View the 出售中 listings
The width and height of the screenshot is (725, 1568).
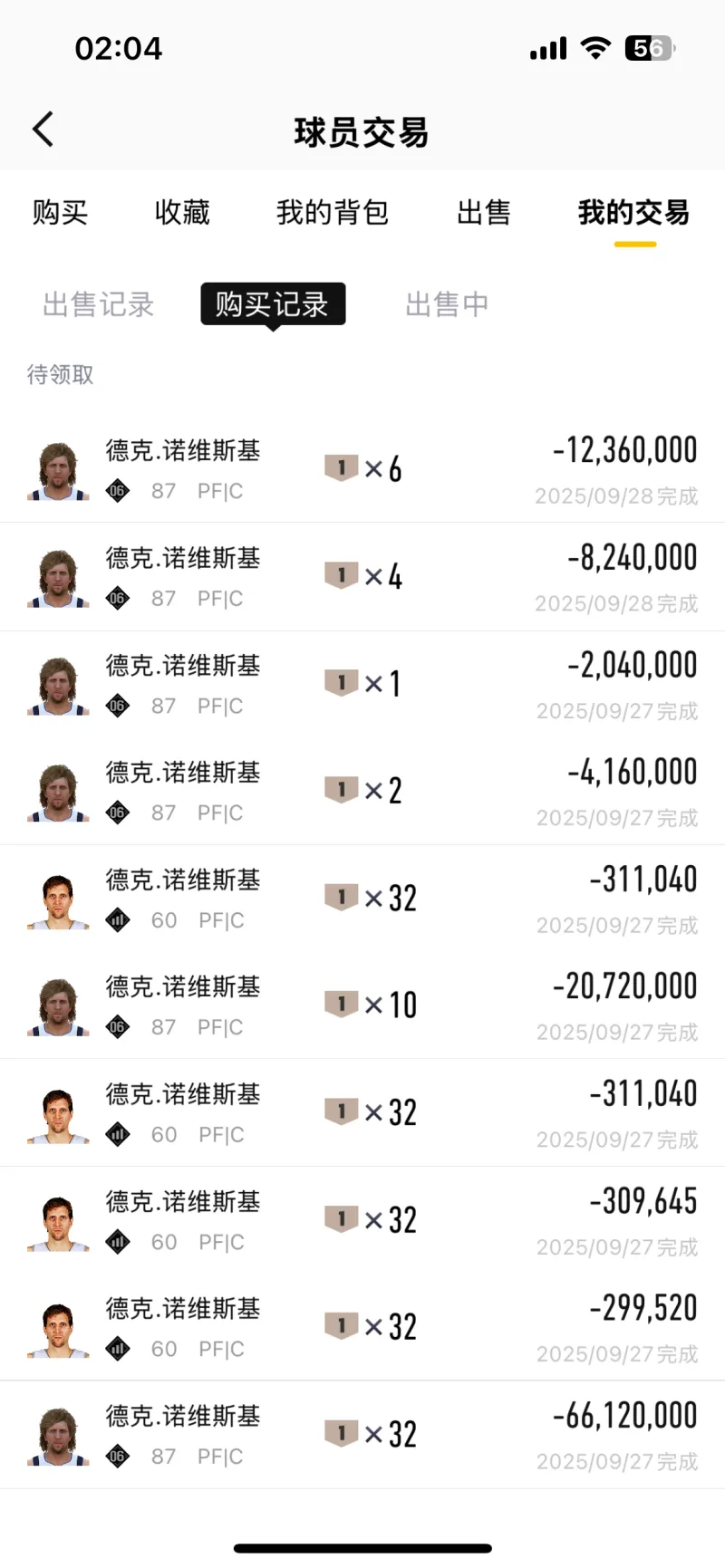(x=447, y=304)
